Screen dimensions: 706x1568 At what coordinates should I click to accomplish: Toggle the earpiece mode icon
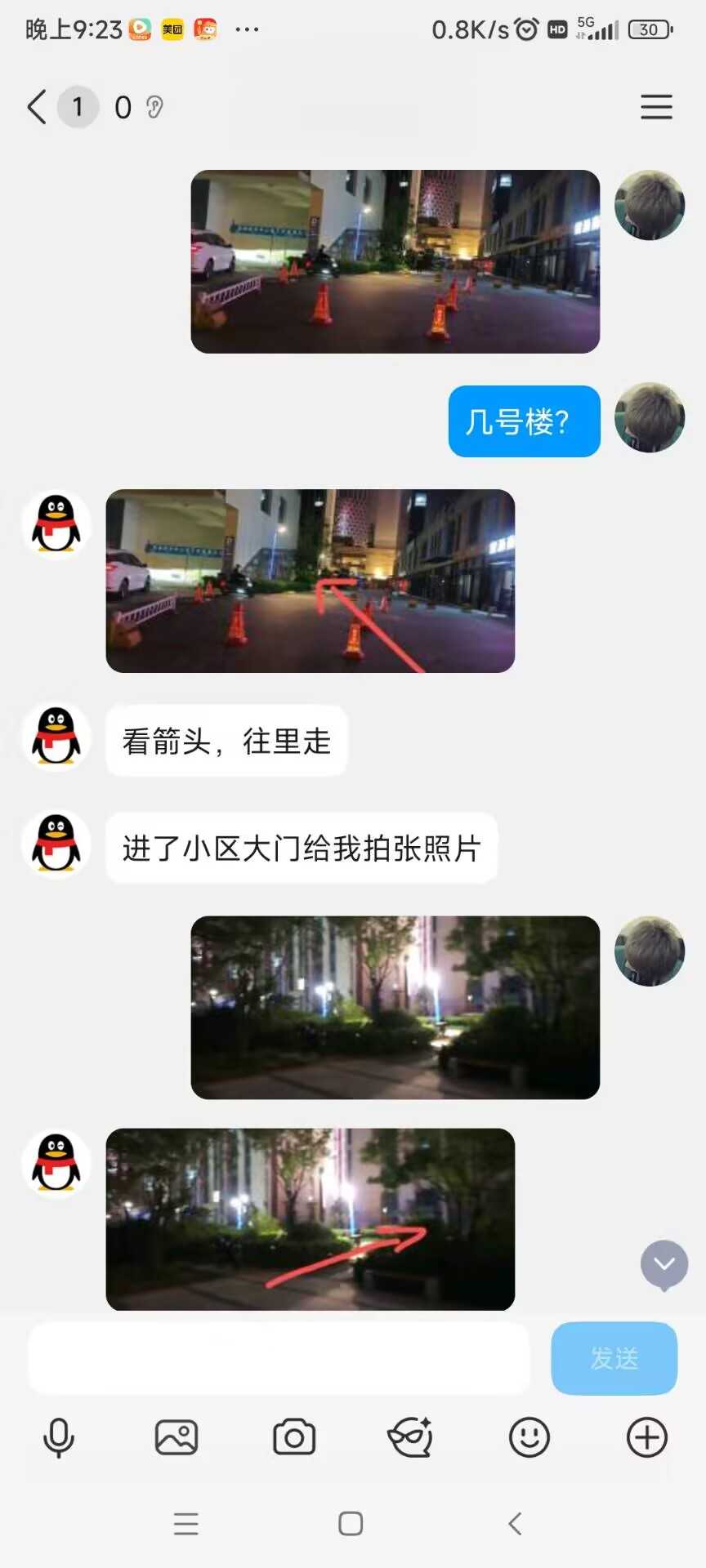coord(154,107)
